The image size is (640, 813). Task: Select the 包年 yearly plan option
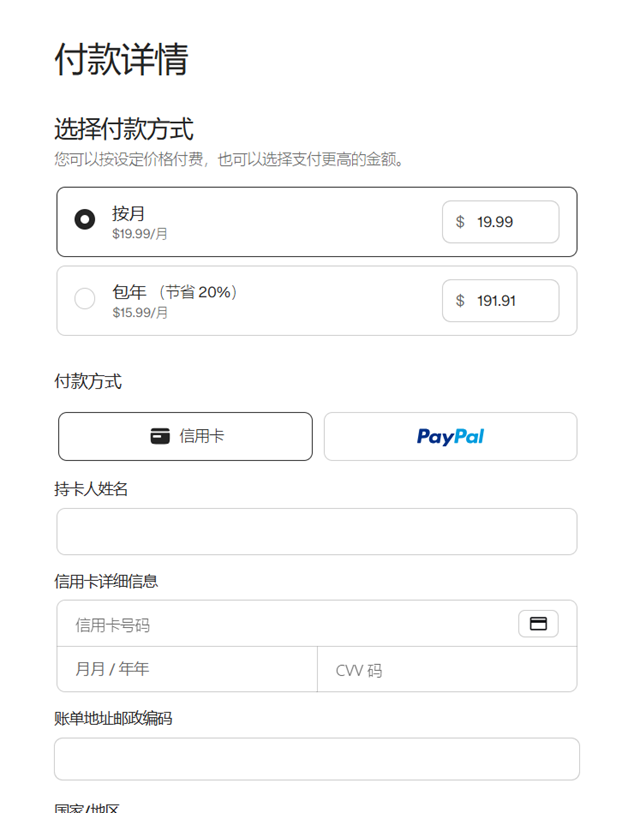coord(85,299)
